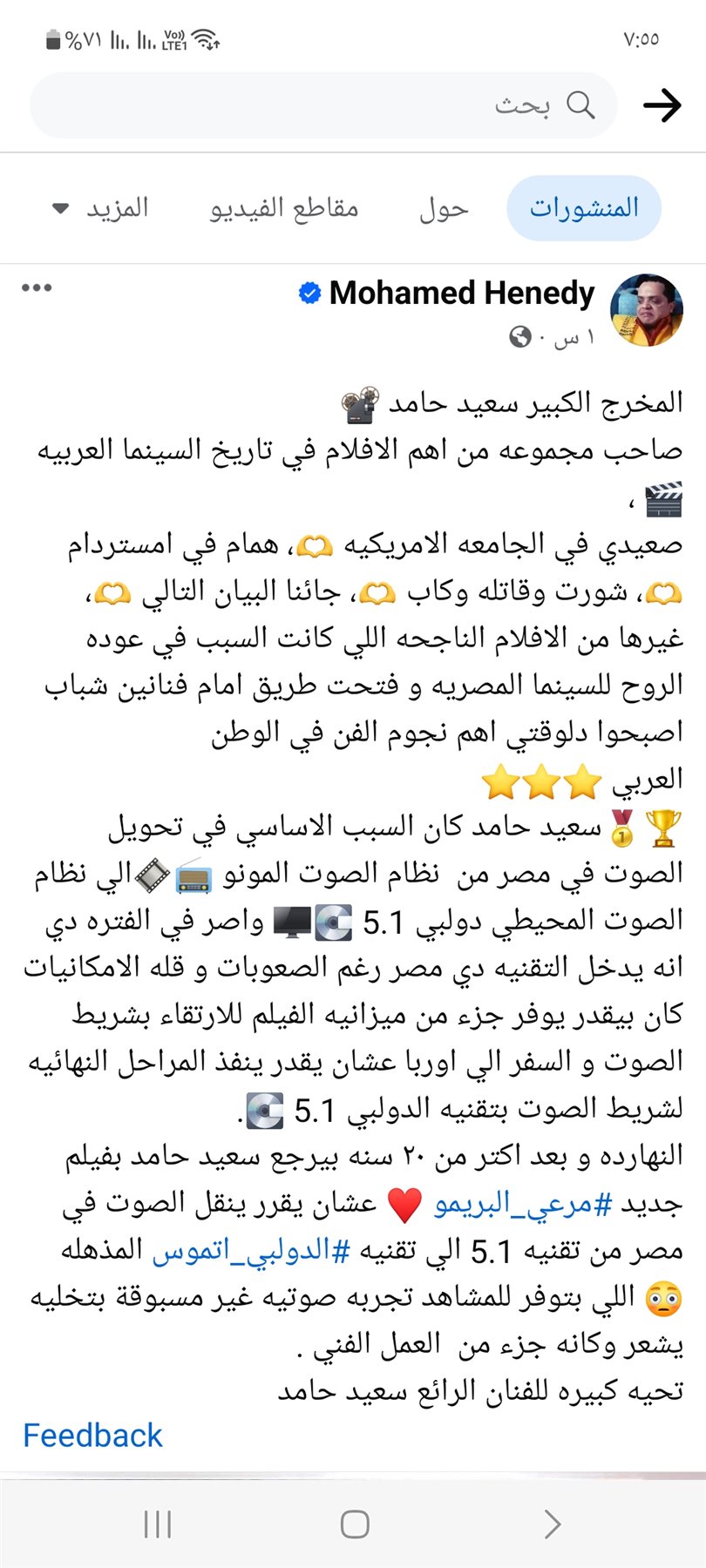
Task: Open Mohamed Henedy's profile picture
Action: [646, 310]
